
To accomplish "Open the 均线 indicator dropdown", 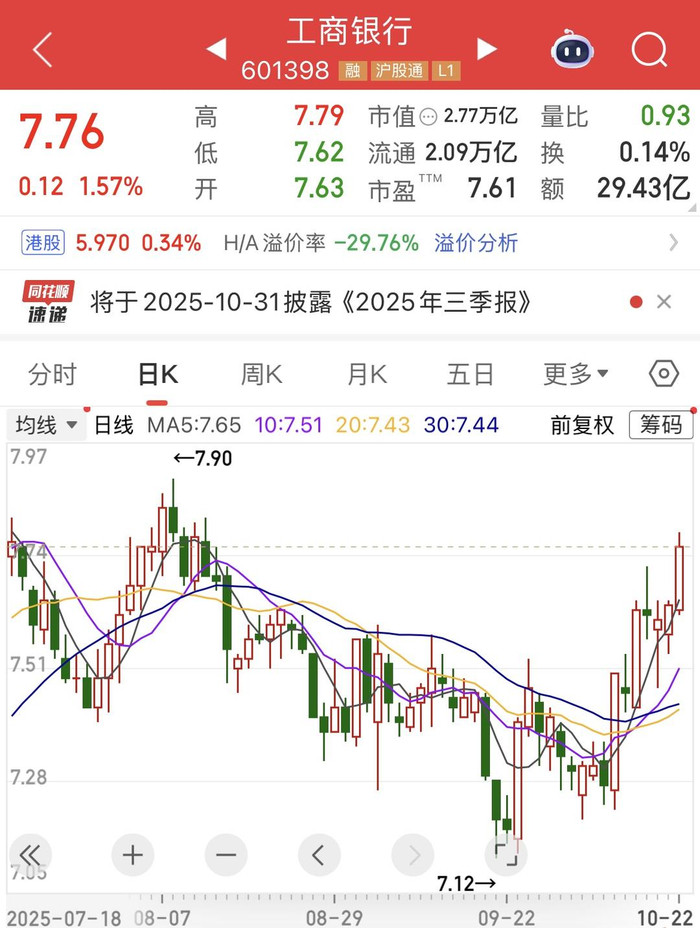I will [x=47, y=425].
